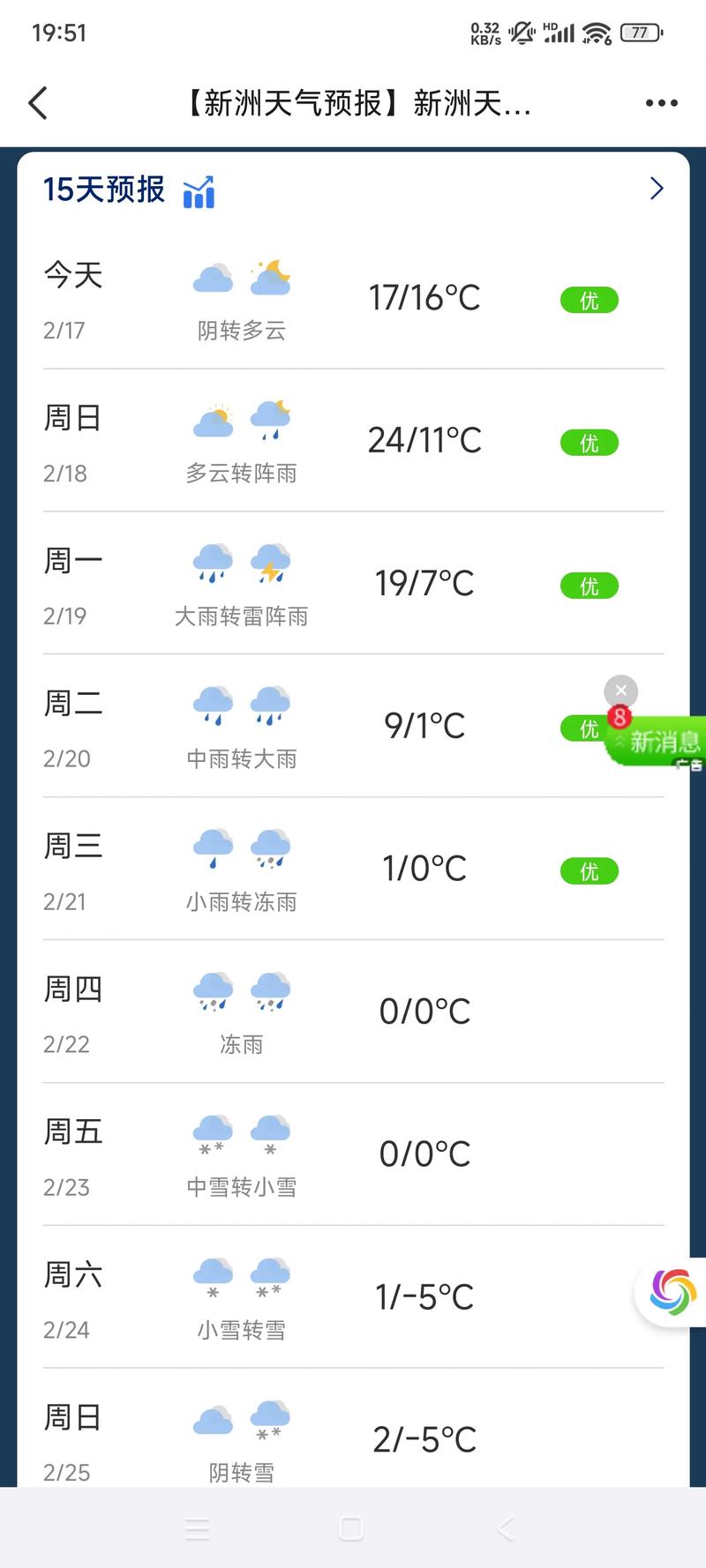The image size is (706, 1568).
Task: Open today's 优 air quality badge
Action: pos(589,300)
